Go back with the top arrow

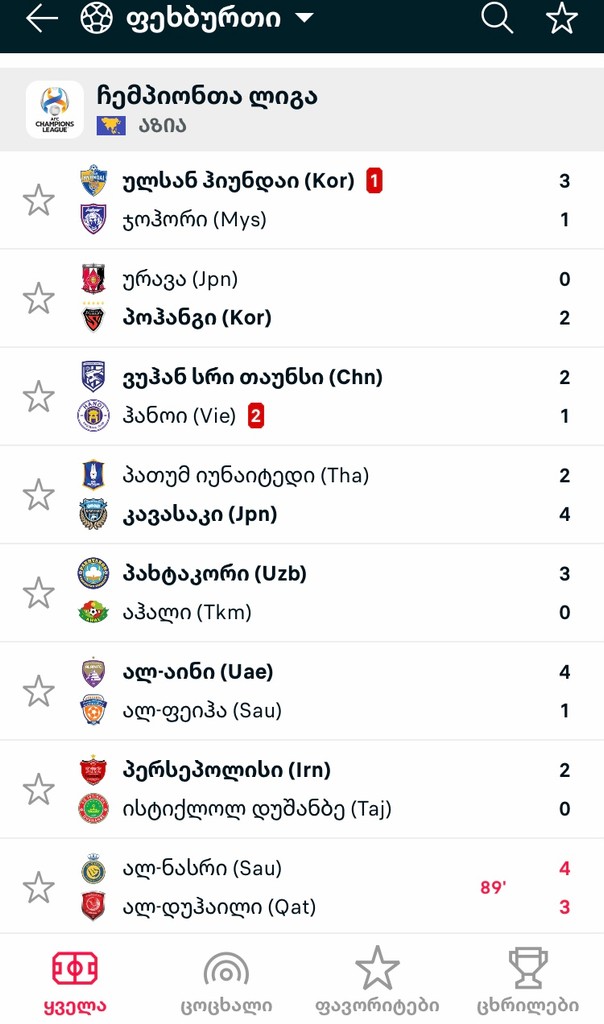coord(41,19)
